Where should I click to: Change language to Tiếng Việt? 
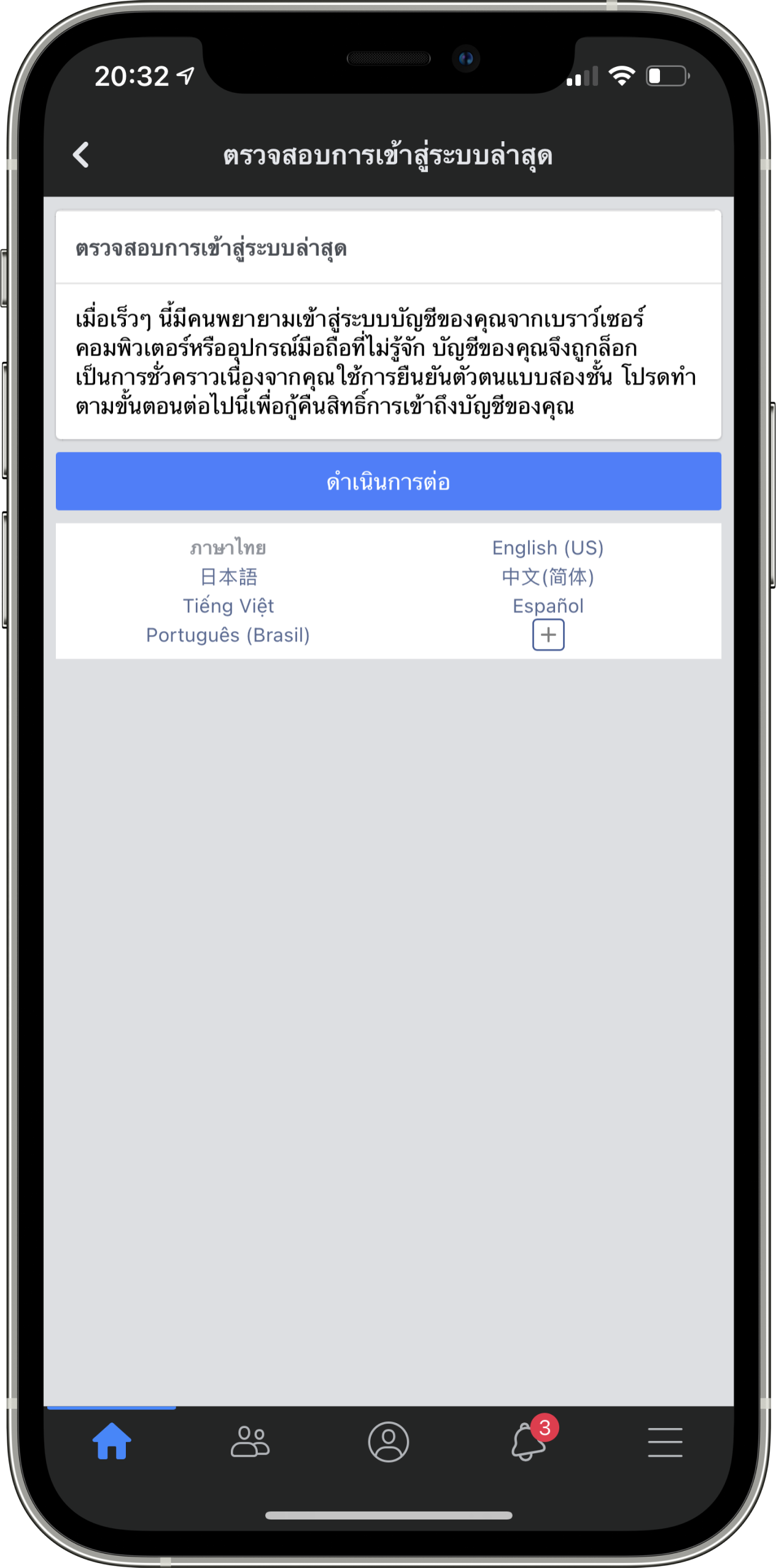[x=228, y=606]
